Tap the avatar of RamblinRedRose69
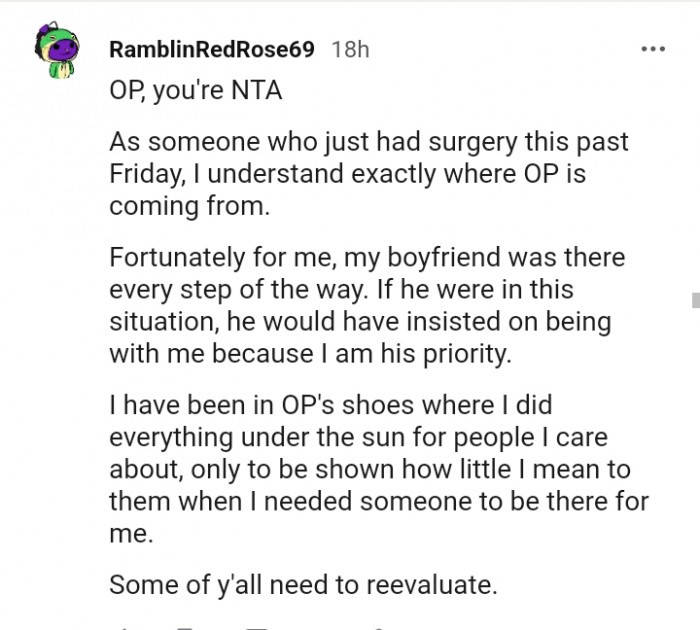Image resolution: width=700 pixels, height=630 pixels. 57,51
